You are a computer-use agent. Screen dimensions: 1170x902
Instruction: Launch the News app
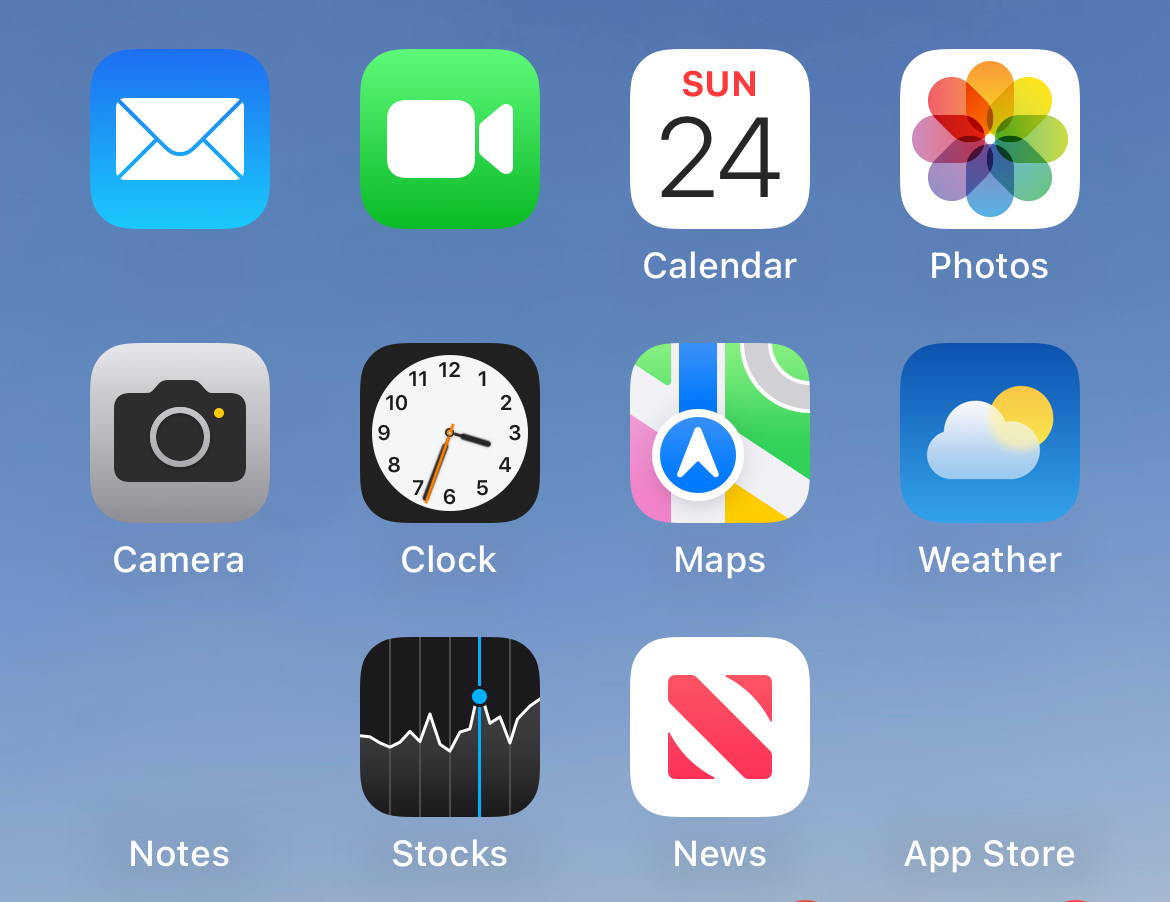720,727
